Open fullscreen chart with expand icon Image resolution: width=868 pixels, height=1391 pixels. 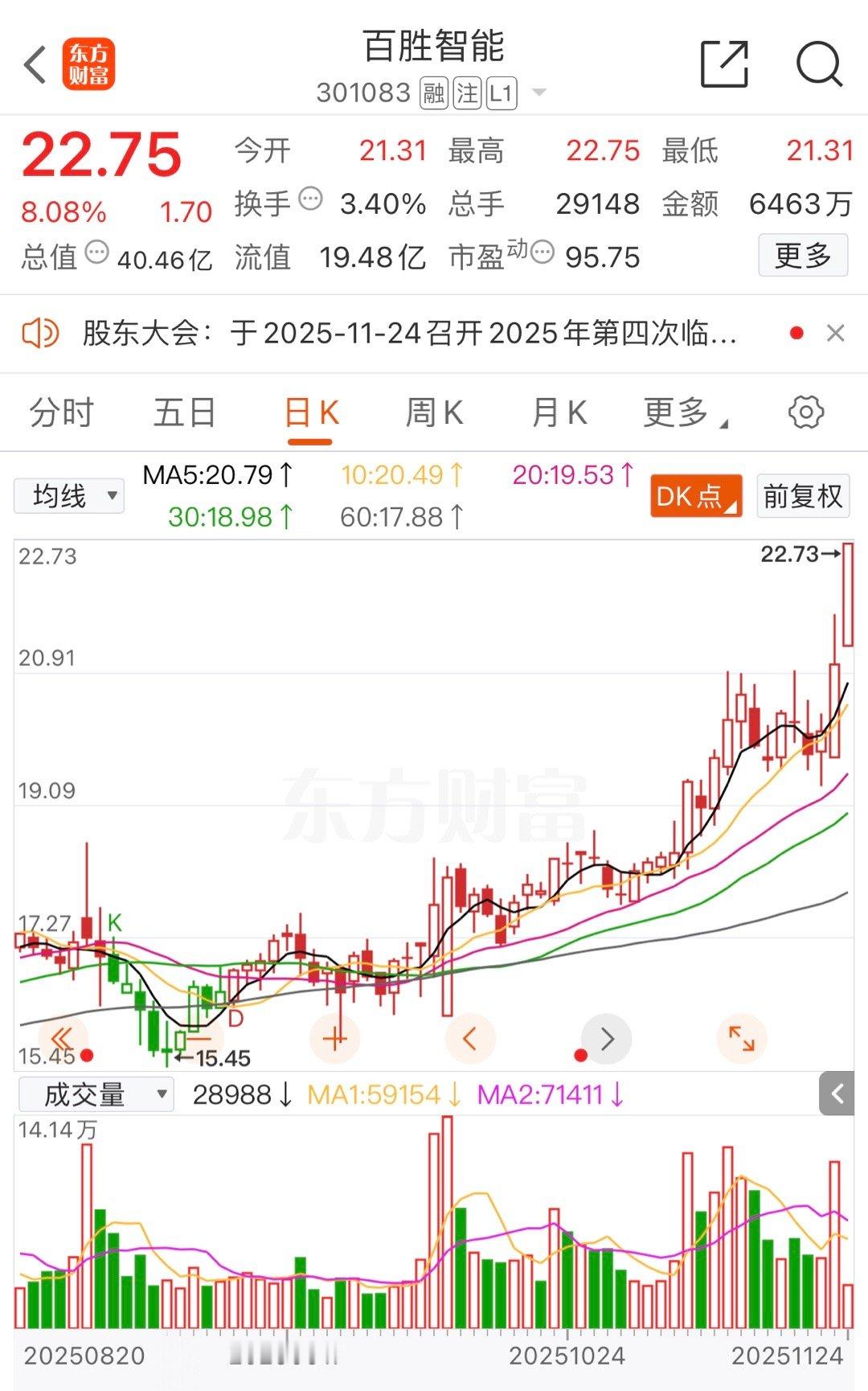(x=743, y=1038)
